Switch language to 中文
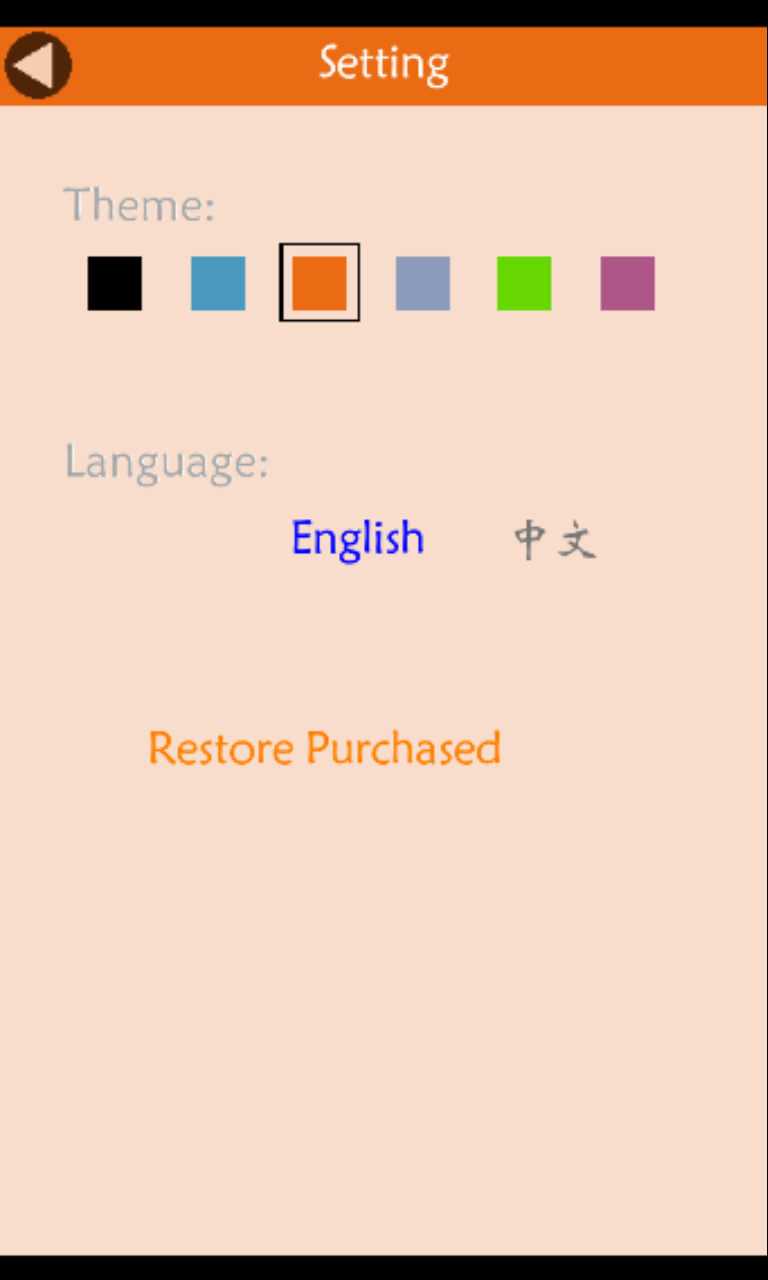The image size is (768, 1280). (555, 540)
